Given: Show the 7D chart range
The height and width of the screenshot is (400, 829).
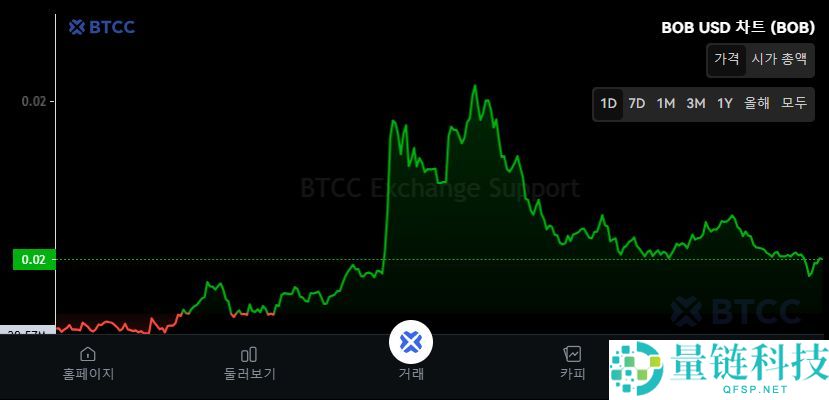Looking at the screenshot, I should pos(637,103).
